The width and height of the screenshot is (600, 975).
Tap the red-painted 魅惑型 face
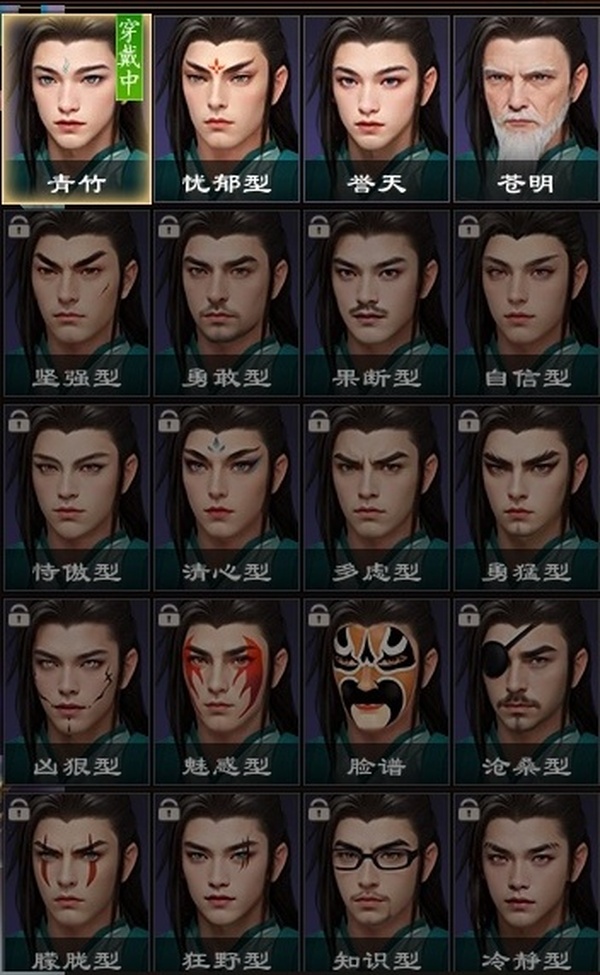[x=227, y=691]
